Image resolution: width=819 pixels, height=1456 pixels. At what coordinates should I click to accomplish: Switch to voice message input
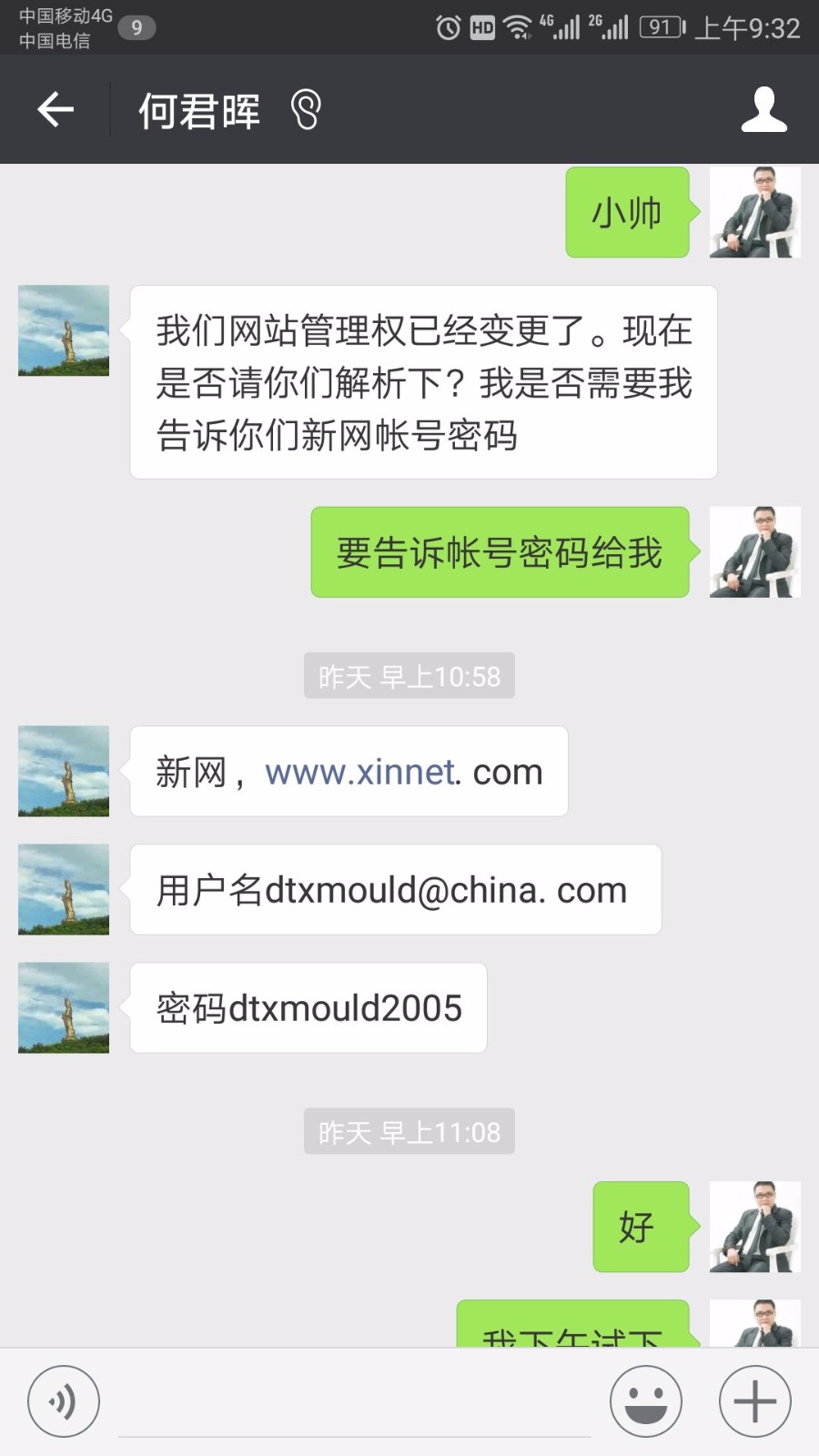click(x=63, y=1401)
